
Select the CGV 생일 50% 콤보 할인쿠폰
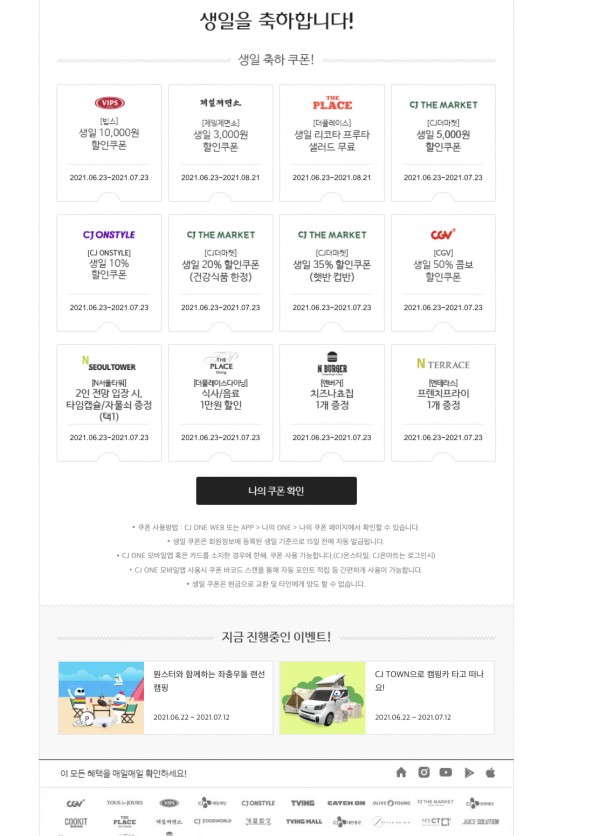tap(443, 272)
